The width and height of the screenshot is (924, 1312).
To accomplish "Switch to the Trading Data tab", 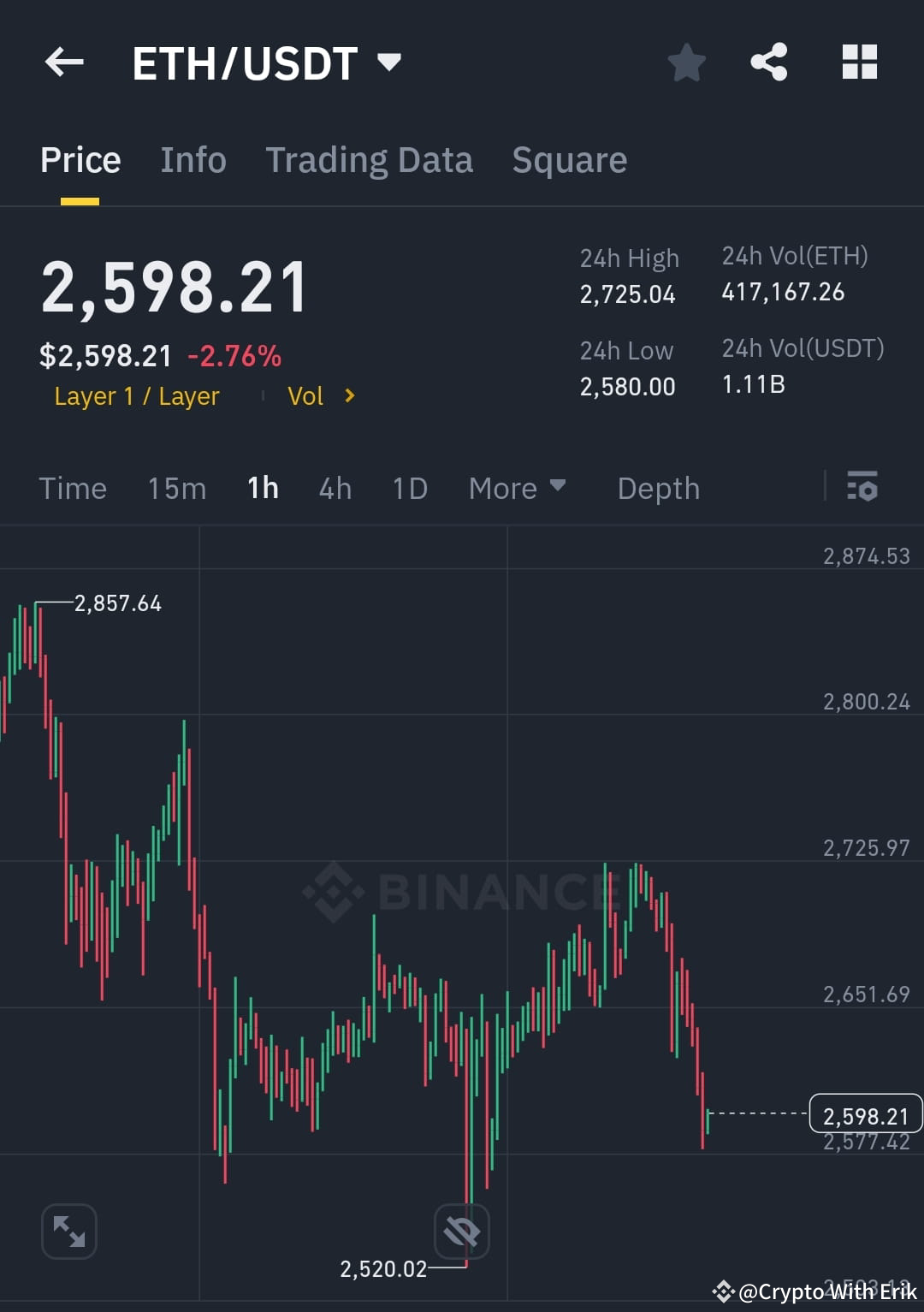I will (370, 160).
